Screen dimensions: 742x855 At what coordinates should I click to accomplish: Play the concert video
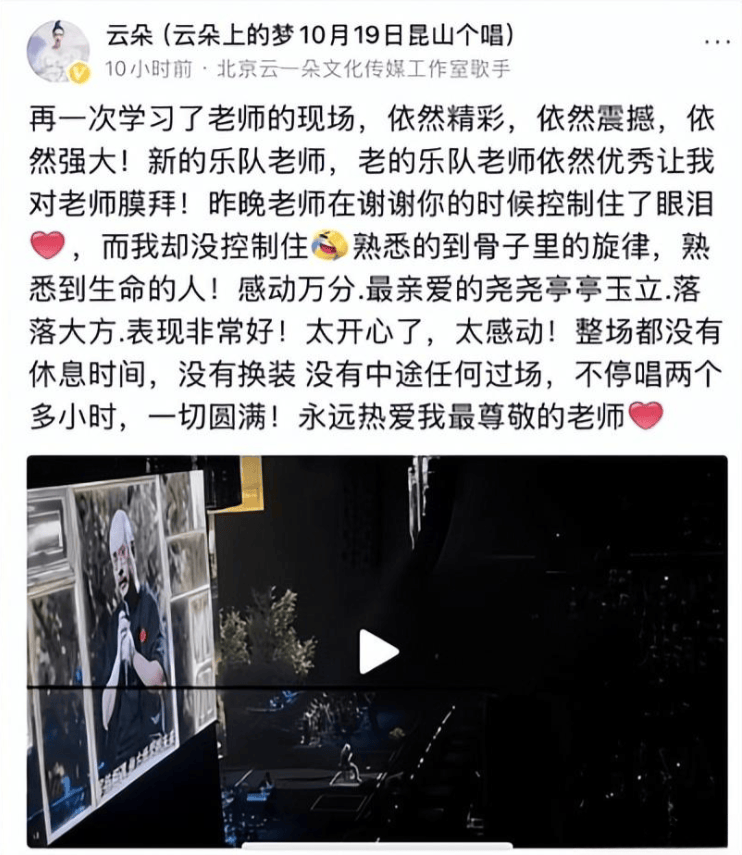click(x=378, y=652)
